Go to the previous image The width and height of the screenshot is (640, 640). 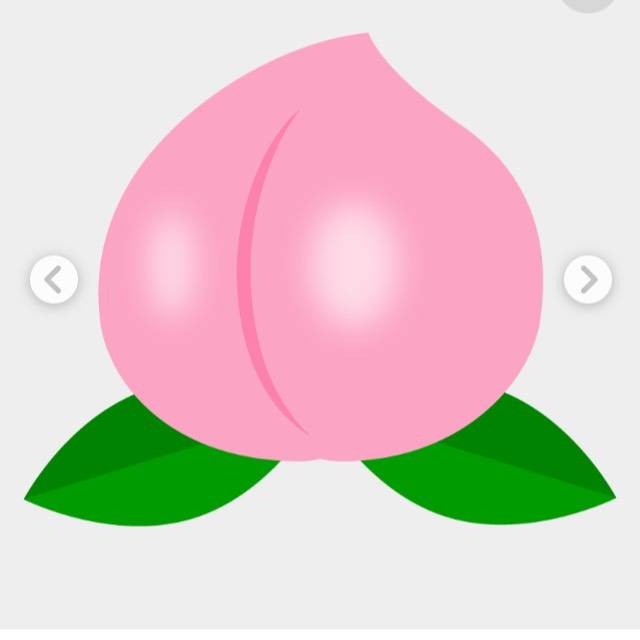[54, 280]
